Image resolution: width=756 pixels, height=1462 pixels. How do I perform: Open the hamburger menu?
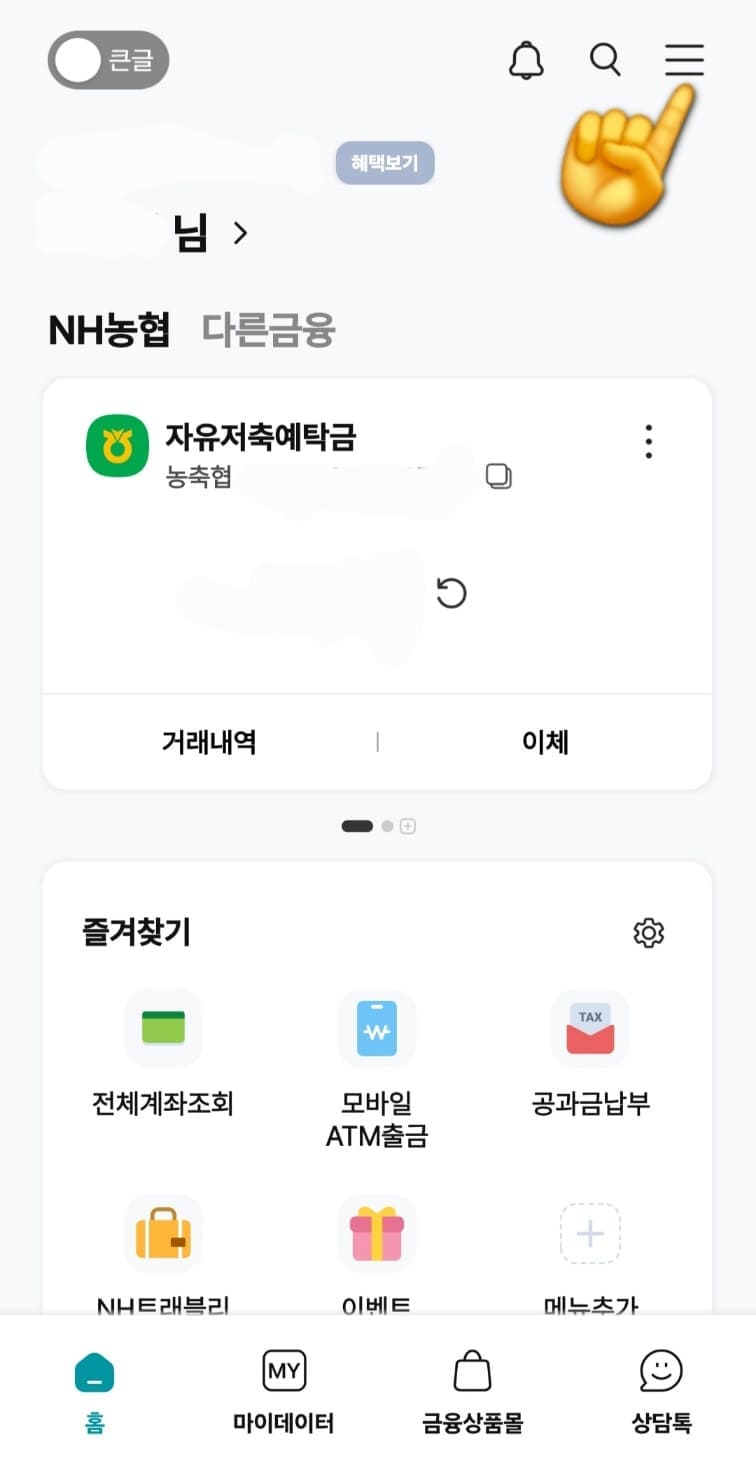[x=683, y=60]
